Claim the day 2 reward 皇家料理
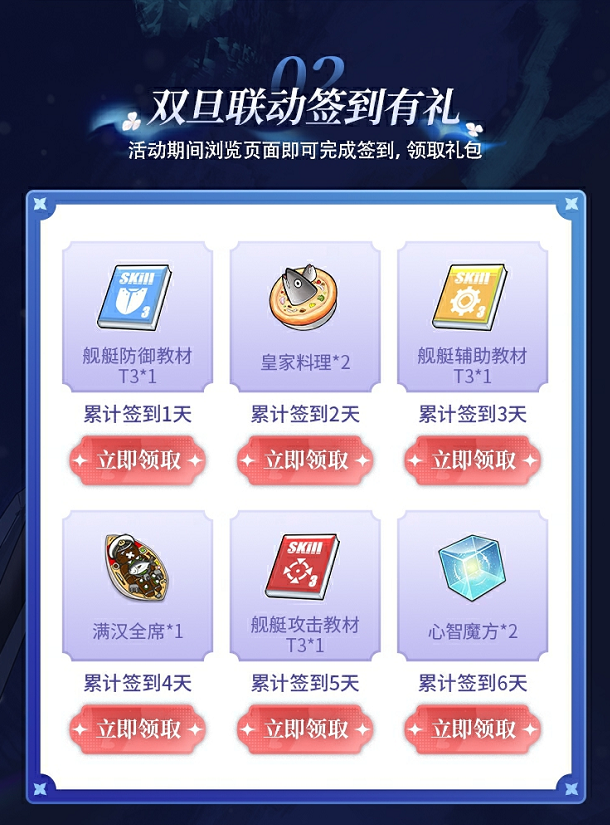Viewport: 610px width, 825px height. pyautogui.click(x=305, y=460)
